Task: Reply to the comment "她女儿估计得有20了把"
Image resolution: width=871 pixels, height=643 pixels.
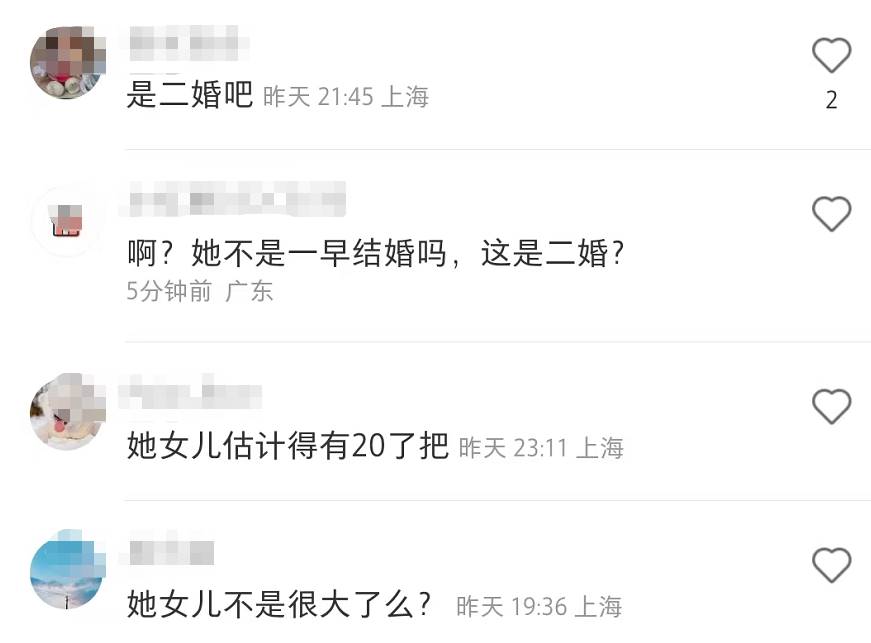Action: pyautogui.click(x=288, y=446)
